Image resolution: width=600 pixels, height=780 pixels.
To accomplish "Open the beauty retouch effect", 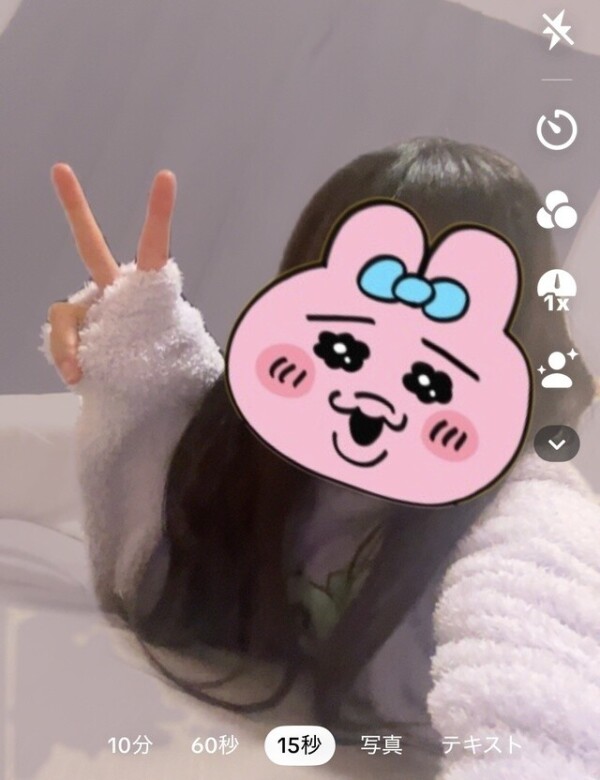I will click(x=556, y=369).
